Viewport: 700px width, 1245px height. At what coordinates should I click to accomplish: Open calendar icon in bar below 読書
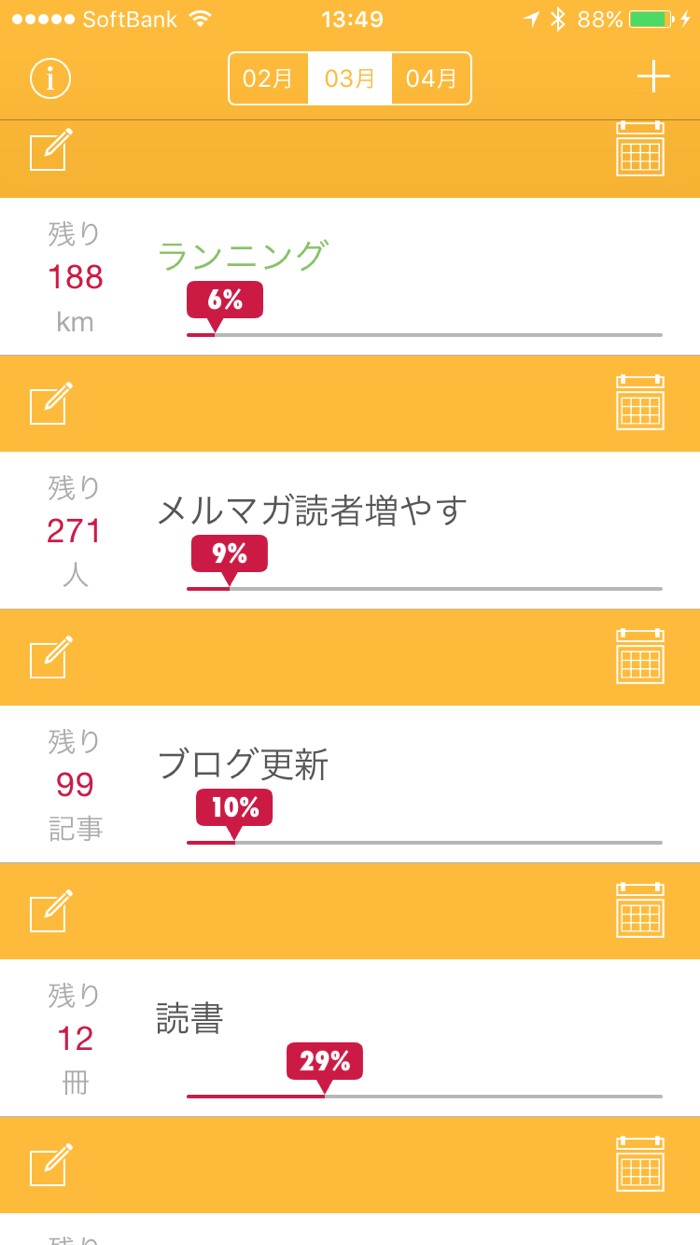click(x=640, y=1164)
